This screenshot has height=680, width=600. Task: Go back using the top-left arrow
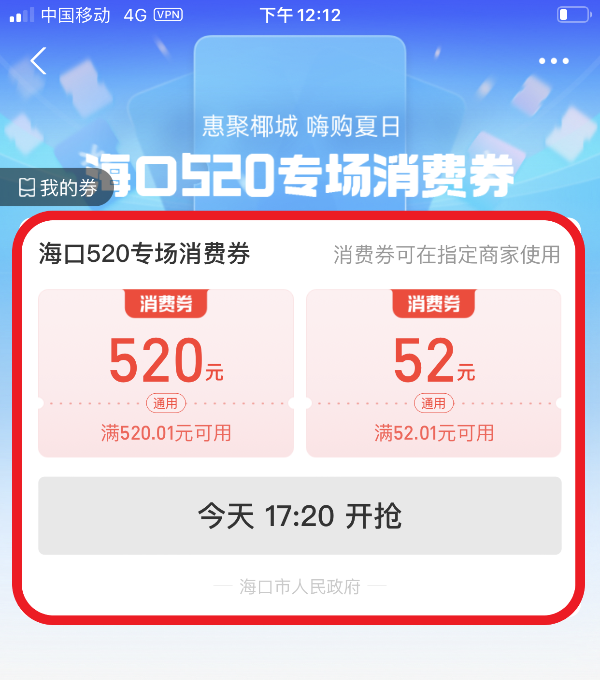tap(38, 61)
